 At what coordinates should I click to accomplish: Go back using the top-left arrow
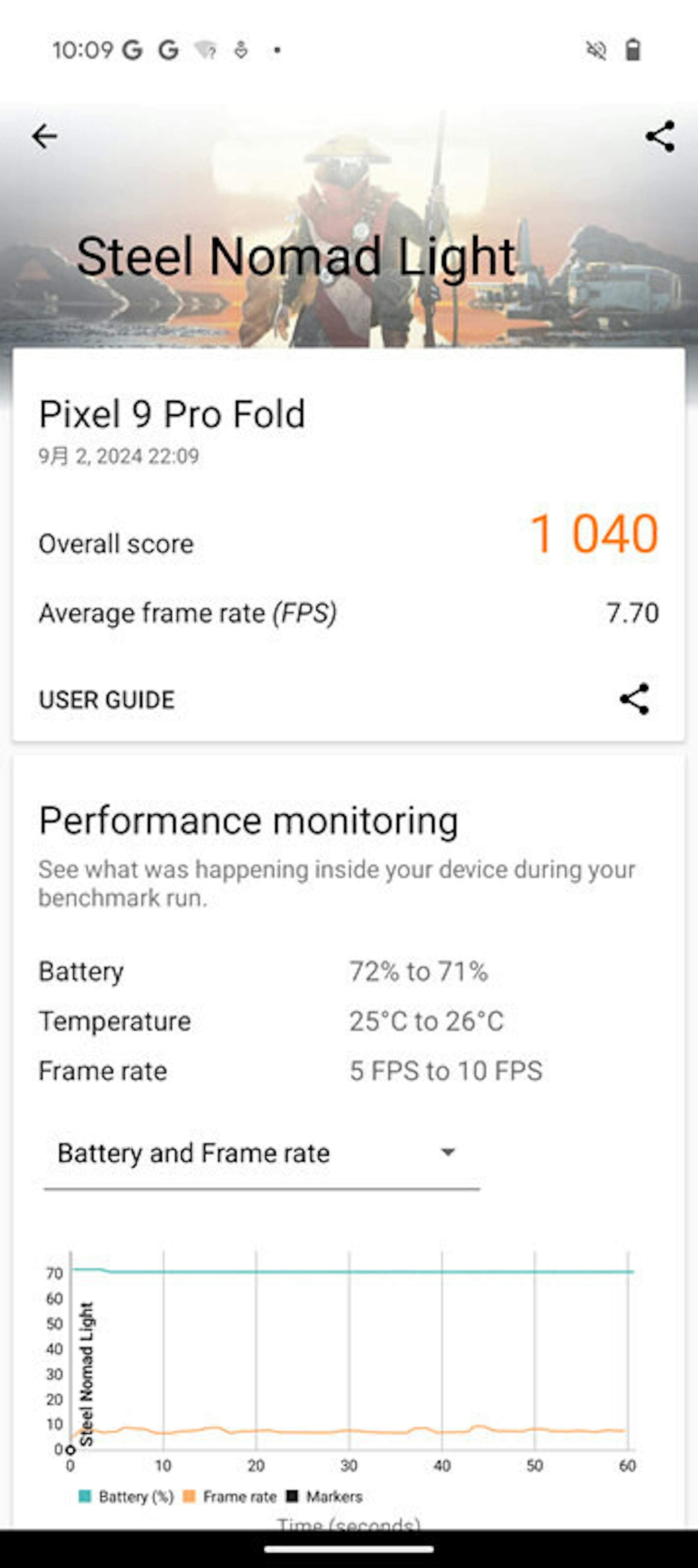tap(44, 136)
